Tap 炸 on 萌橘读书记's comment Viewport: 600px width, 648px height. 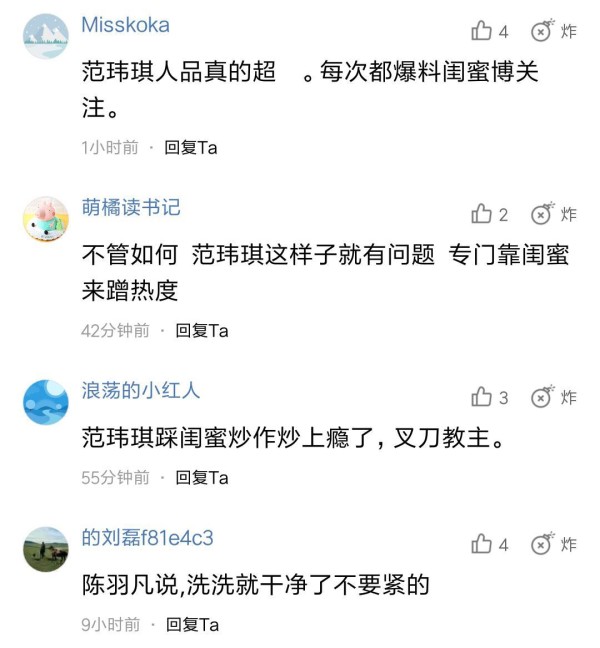[553, 215]
